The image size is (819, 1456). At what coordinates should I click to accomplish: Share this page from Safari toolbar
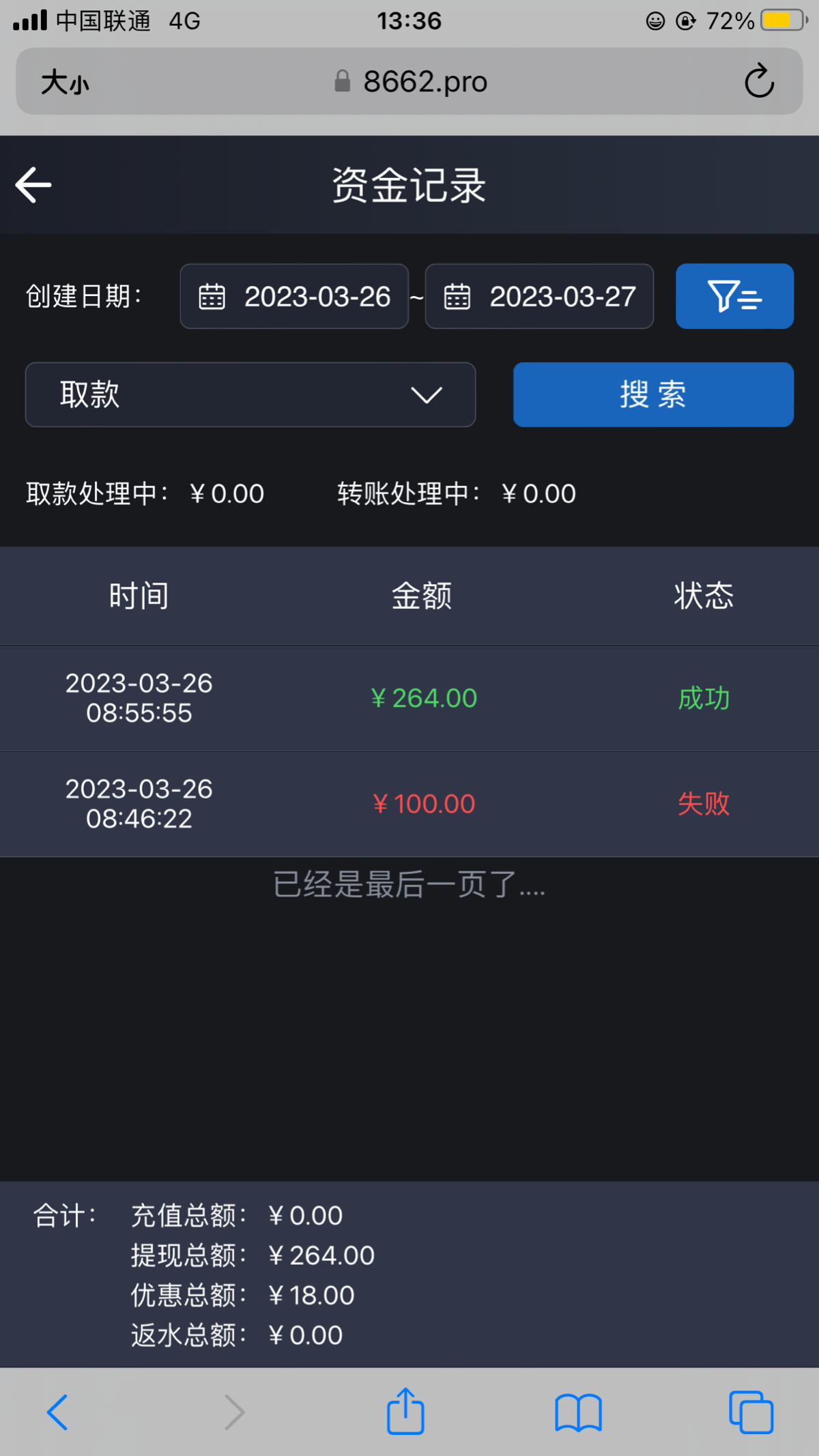point(405,1412)
